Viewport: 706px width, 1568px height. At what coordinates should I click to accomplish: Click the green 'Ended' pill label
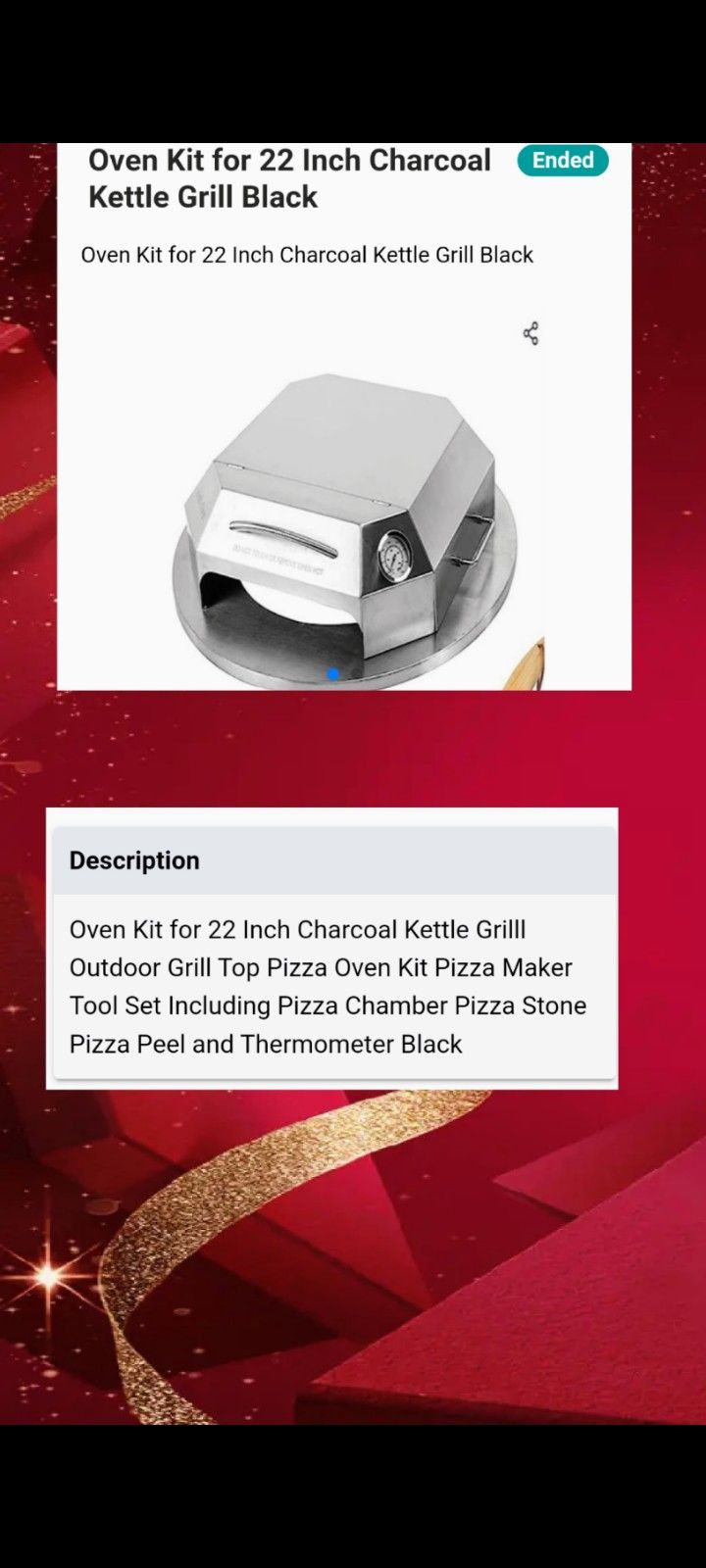[x=562, y=160]
